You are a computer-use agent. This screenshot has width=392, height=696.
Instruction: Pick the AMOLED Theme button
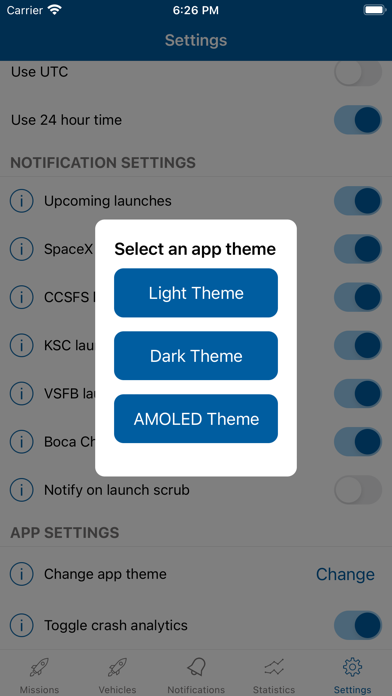click(x=196, y=419)
